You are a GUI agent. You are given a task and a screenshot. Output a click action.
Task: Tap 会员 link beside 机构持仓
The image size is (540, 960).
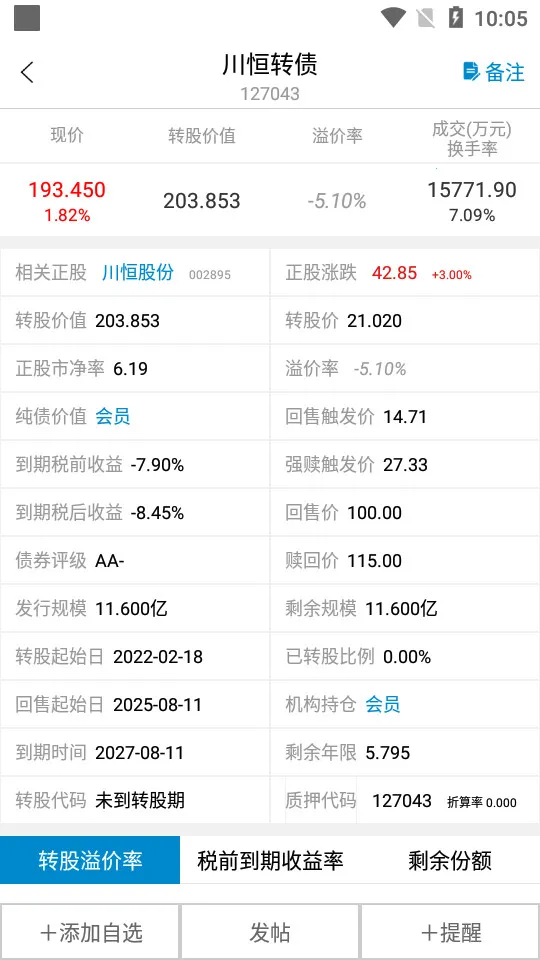coord(383,705)
